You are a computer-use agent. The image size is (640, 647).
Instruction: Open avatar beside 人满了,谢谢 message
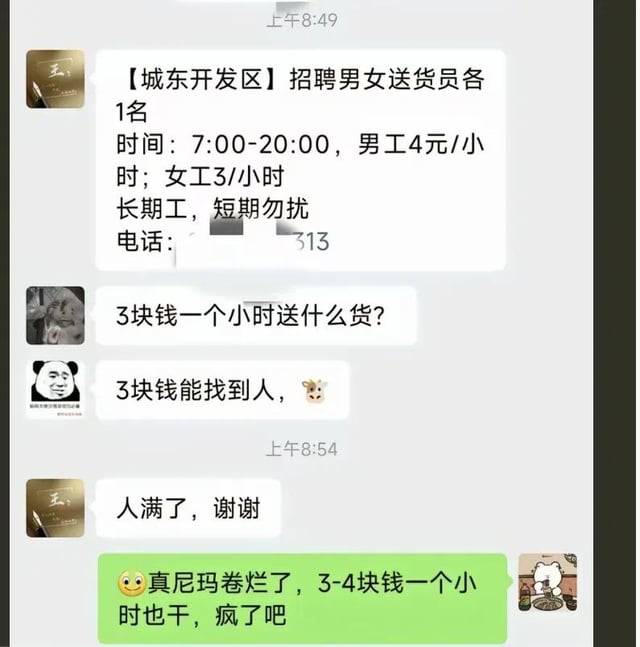click(x=55, y=508)
